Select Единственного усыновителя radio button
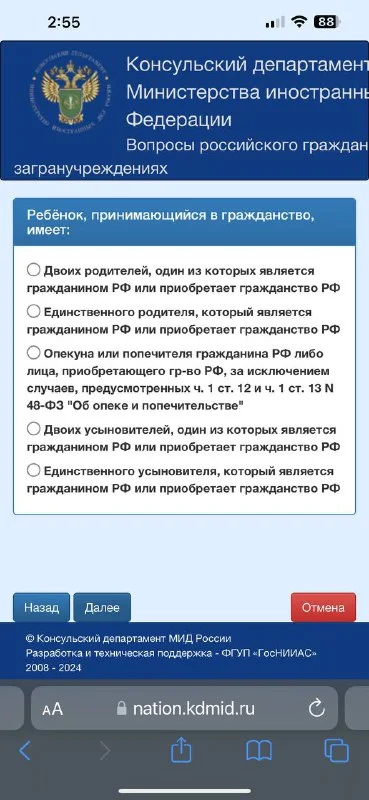The image size is (369, 800). [x=33, y=470]
